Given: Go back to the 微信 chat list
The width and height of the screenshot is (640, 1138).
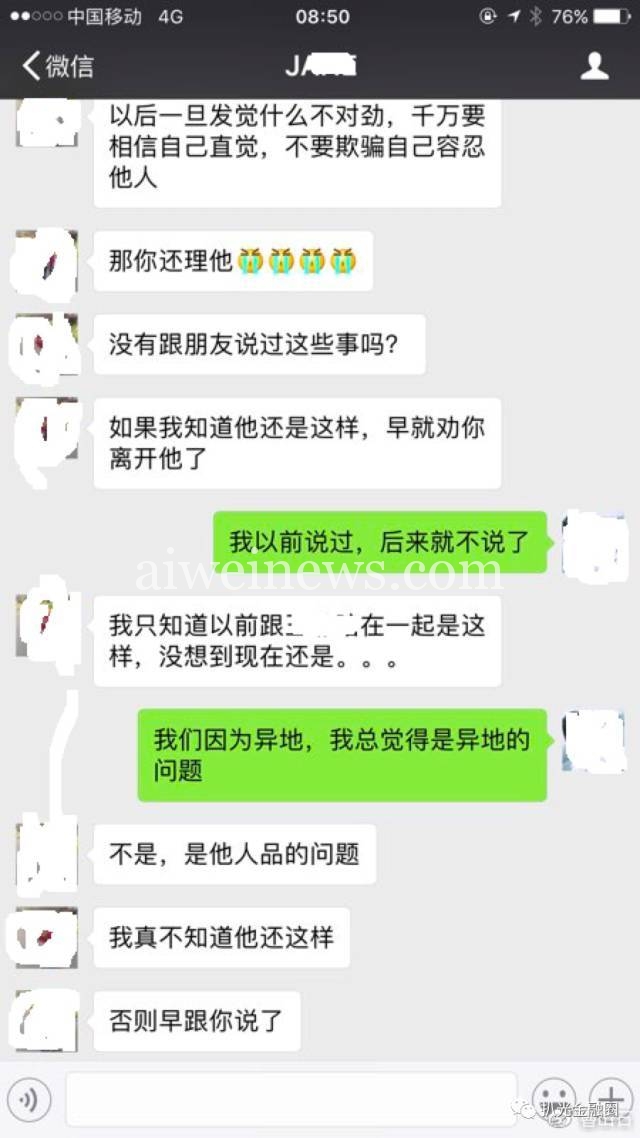Looking at the screenshot, I should [58, 66].
